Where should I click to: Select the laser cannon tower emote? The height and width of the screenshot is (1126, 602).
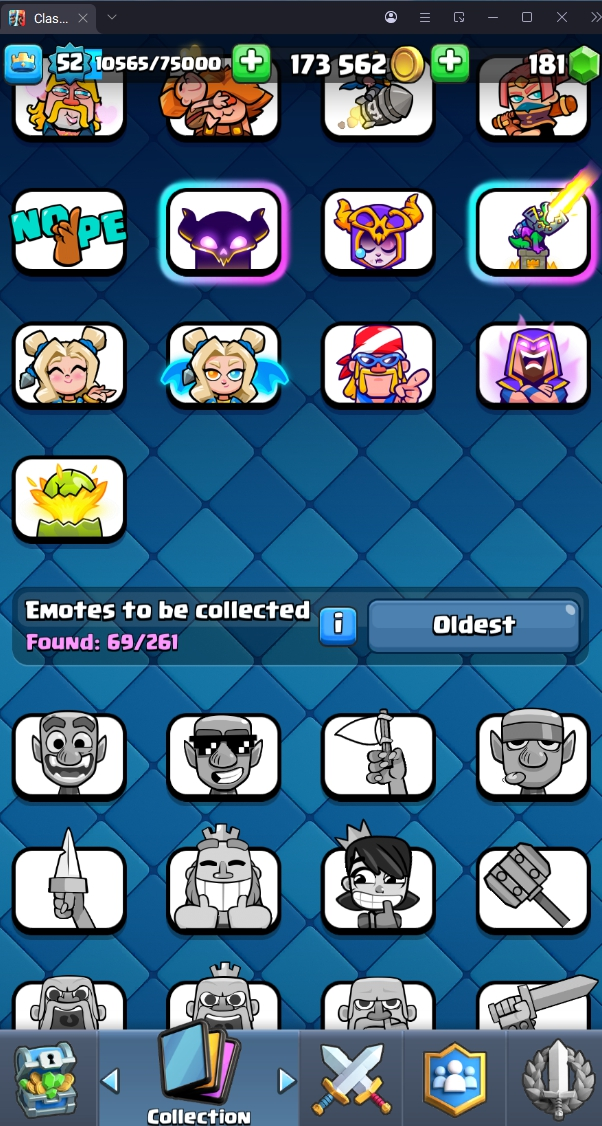click(533, 231)
